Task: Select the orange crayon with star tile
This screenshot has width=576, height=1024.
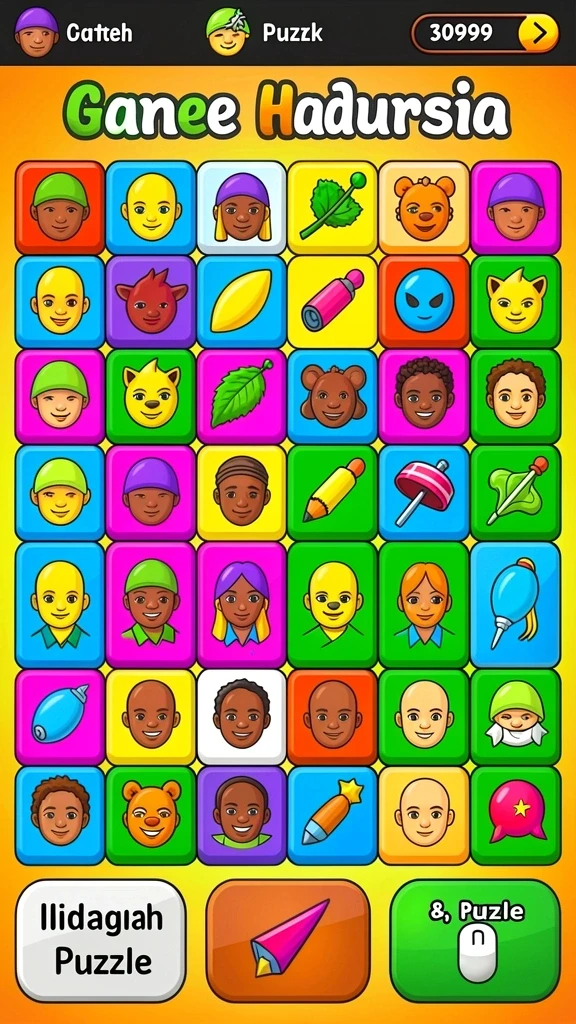Action: click(x=332, y=814)
